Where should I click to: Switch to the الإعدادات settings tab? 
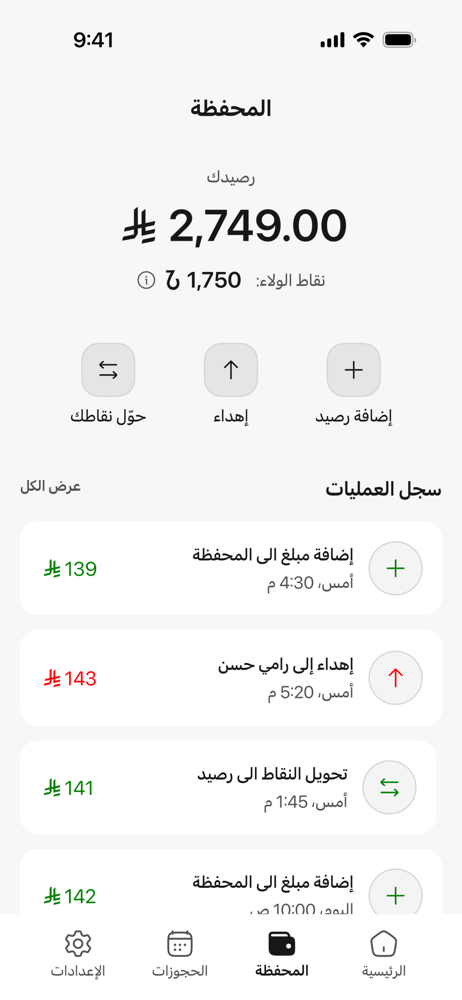tap(78, 955)
